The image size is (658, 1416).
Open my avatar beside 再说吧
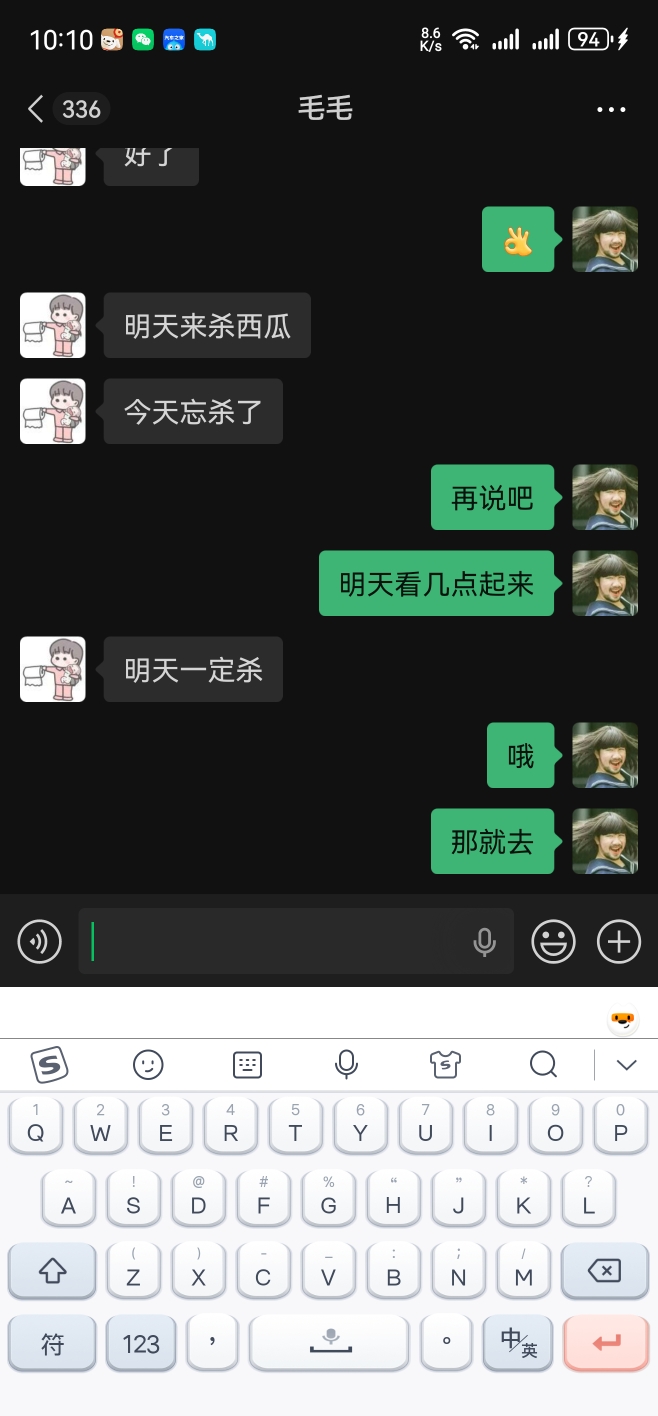point(605,497)
